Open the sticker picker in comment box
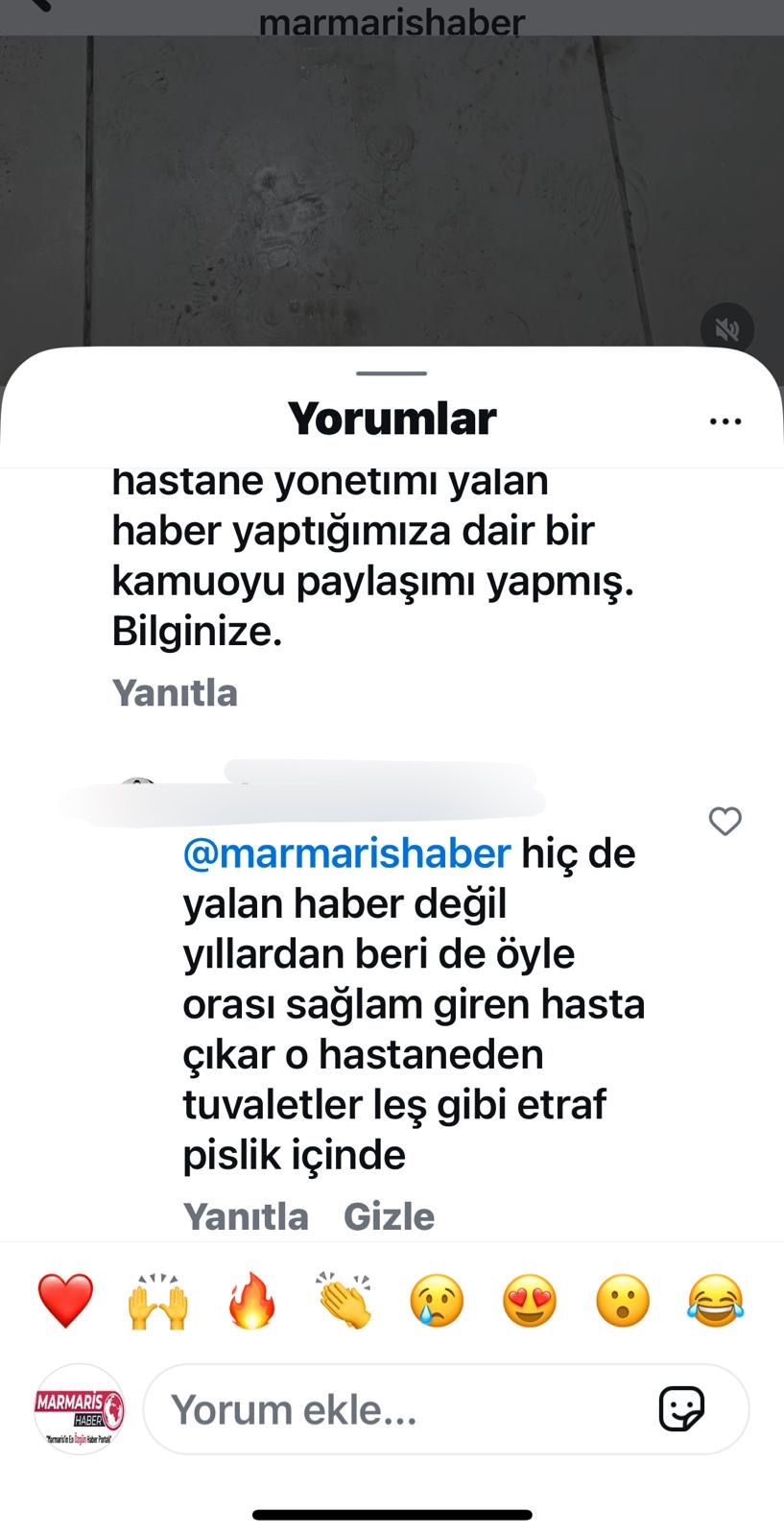784x1536 pixels. pyautogui.click(x=681, y=1409)
